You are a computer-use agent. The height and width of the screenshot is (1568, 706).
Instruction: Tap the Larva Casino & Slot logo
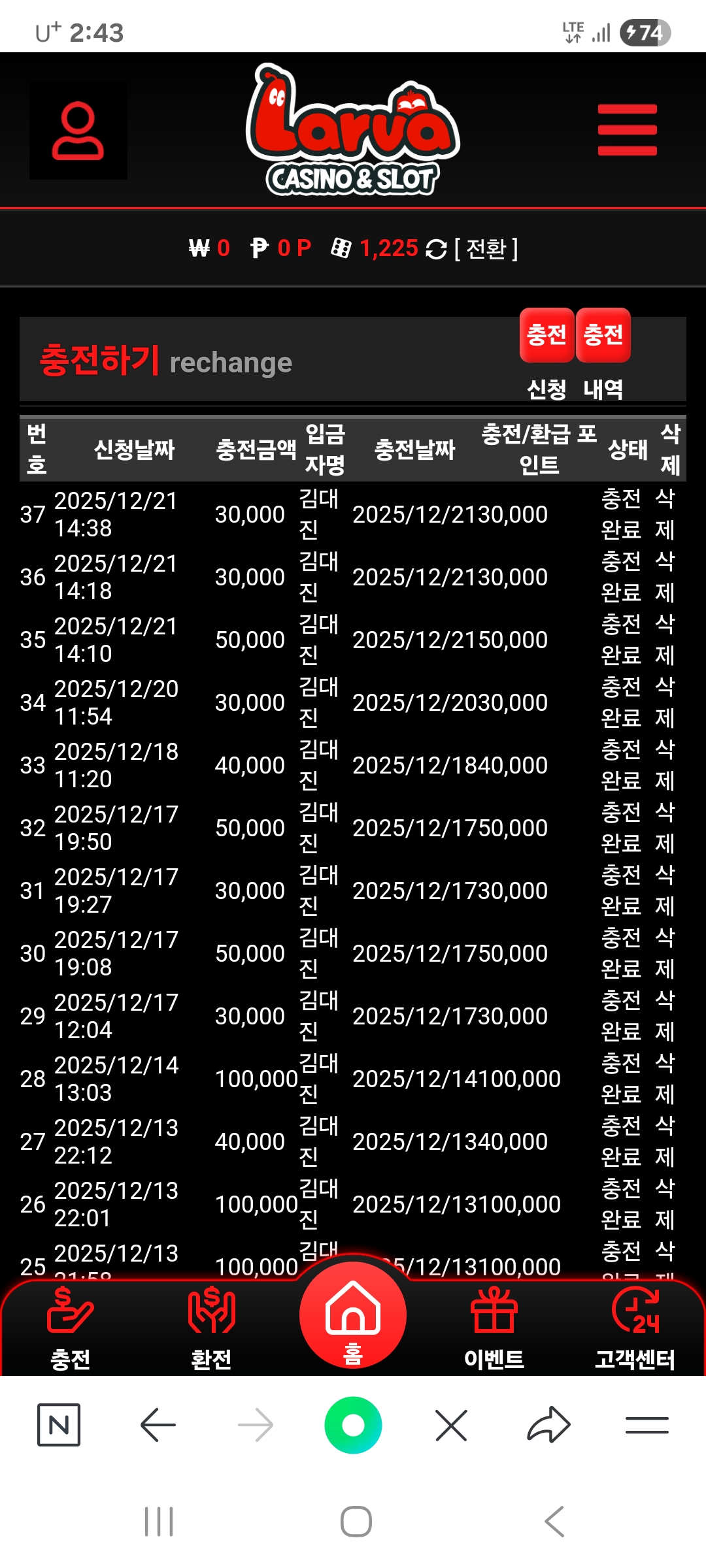pyautogui.click(x=353, y=131)
